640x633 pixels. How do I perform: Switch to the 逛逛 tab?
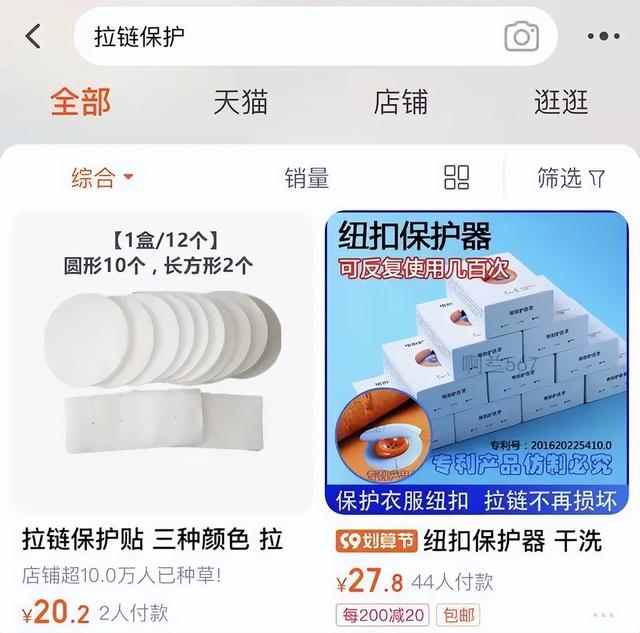tap(560, 102)
